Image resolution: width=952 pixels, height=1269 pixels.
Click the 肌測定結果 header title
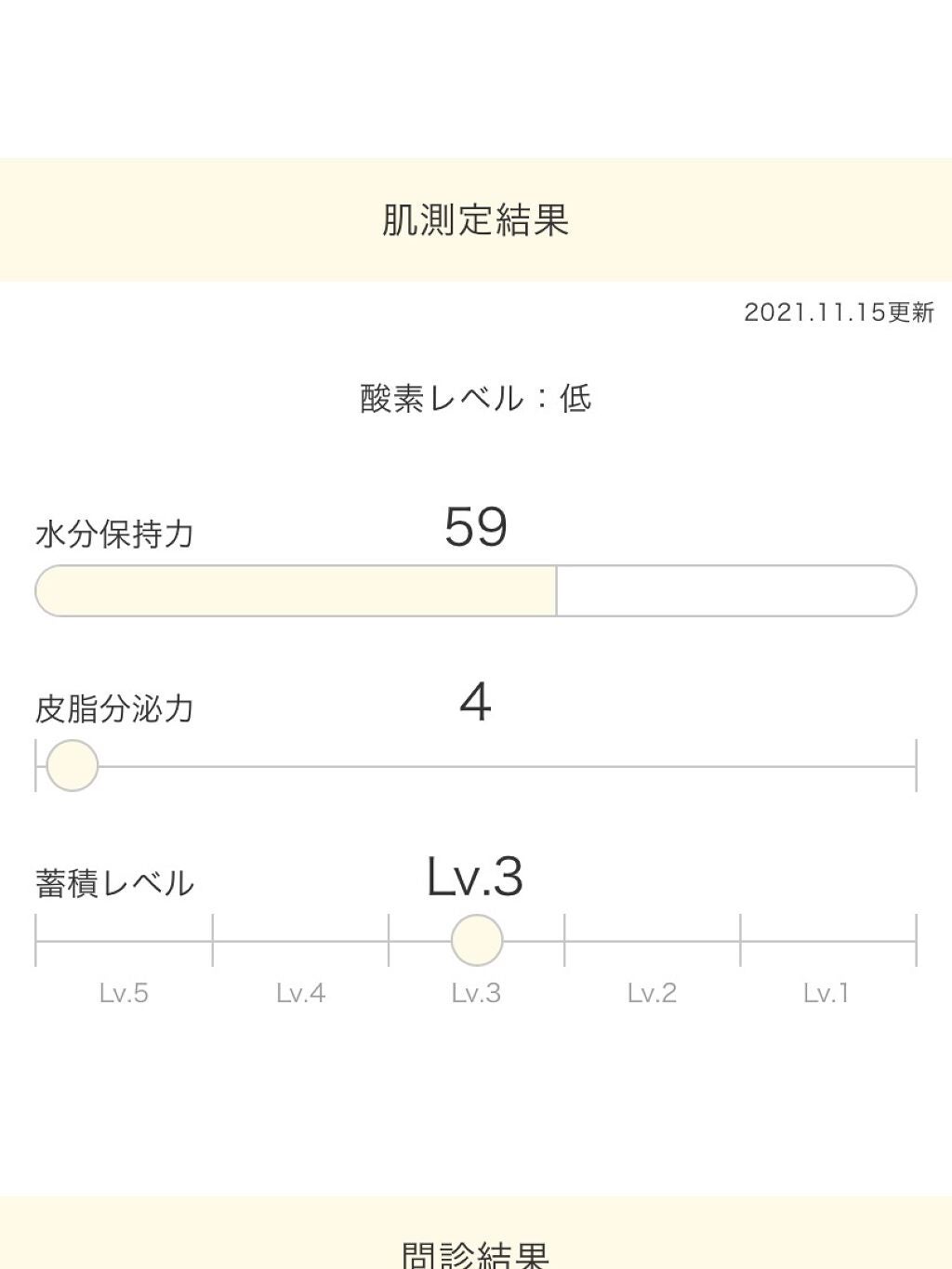pos(475,219)
